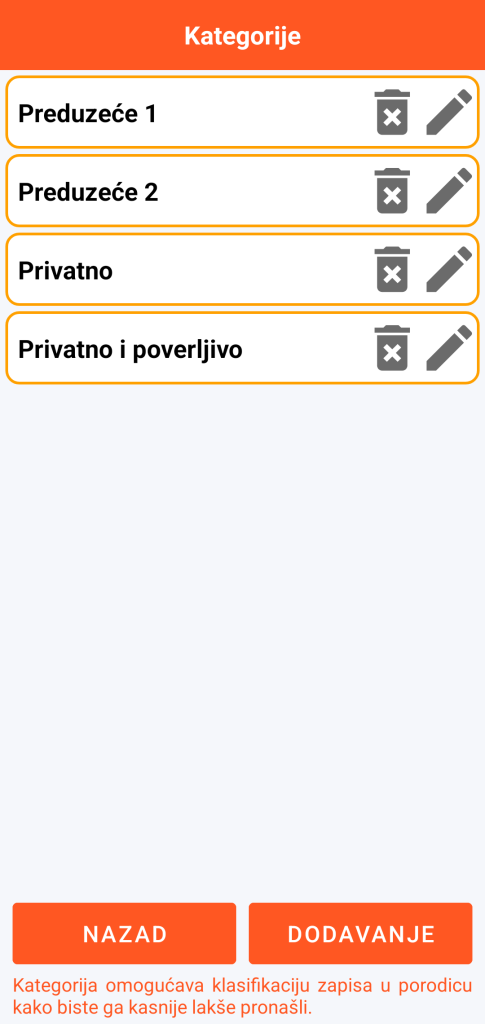Viewport: 485px width, 1024px height.
Task: Delete the Preduzeće 2 category
Action: pos(392,191)
